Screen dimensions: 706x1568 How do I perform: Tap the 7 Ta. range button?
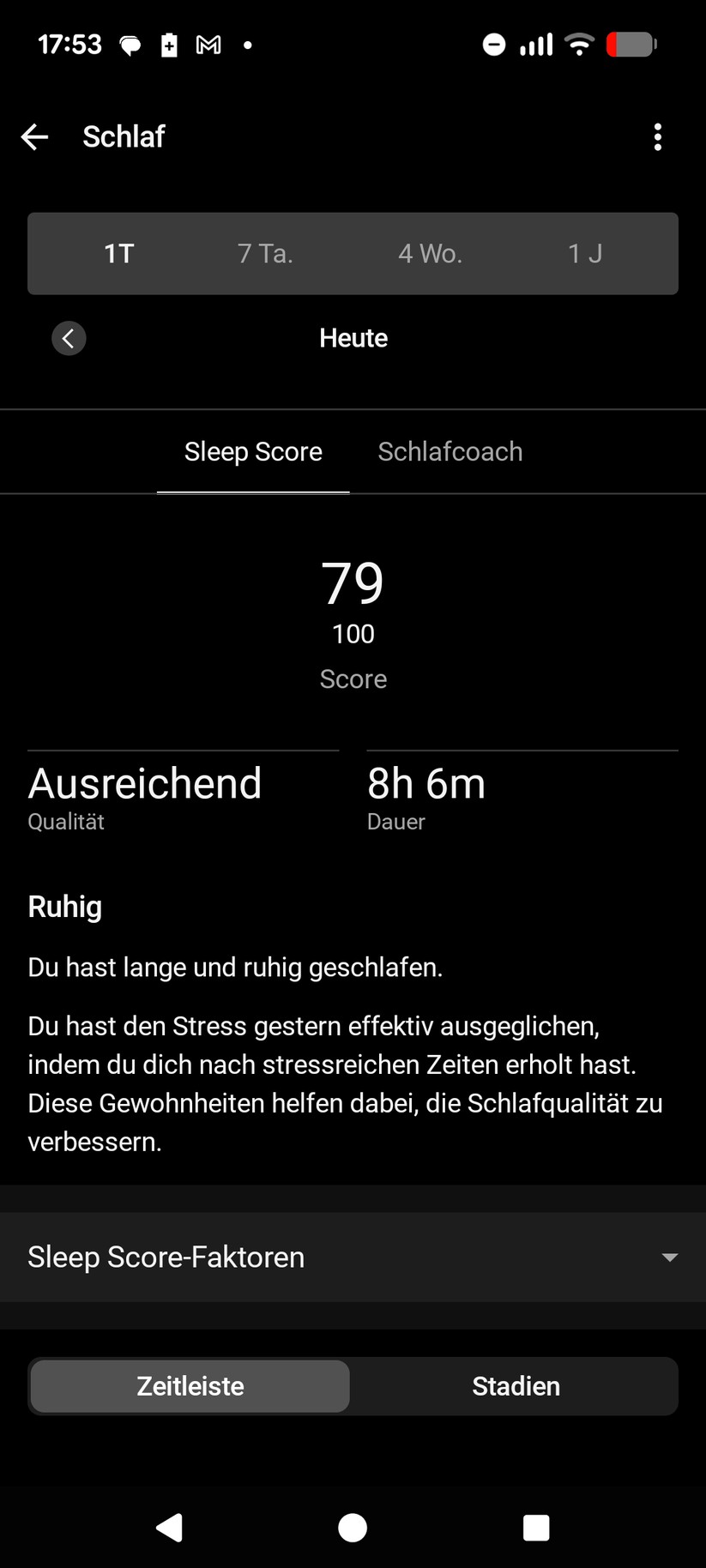265,254
